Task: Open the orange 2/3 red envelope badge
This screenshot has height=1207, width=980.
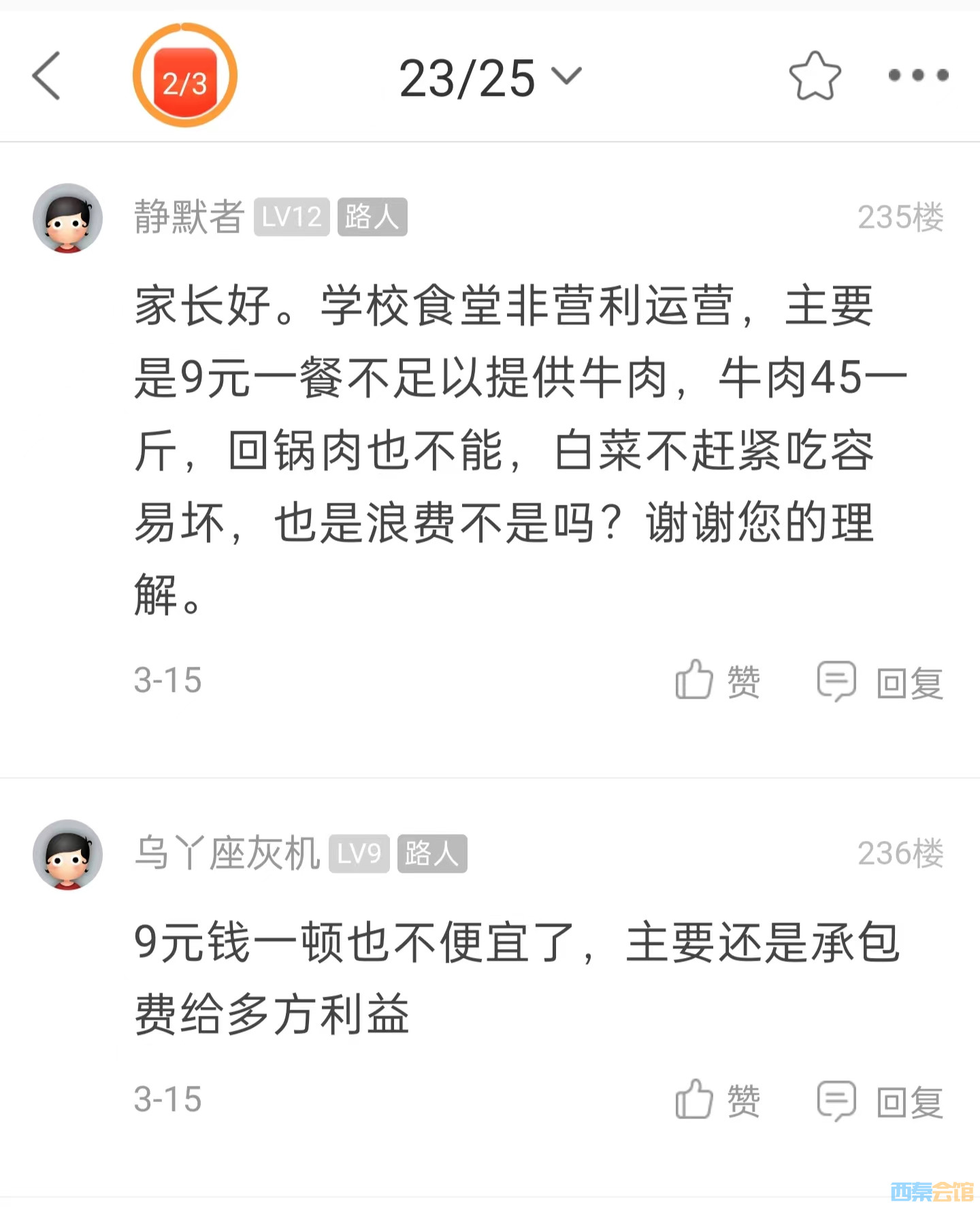Action: point(184,76)
